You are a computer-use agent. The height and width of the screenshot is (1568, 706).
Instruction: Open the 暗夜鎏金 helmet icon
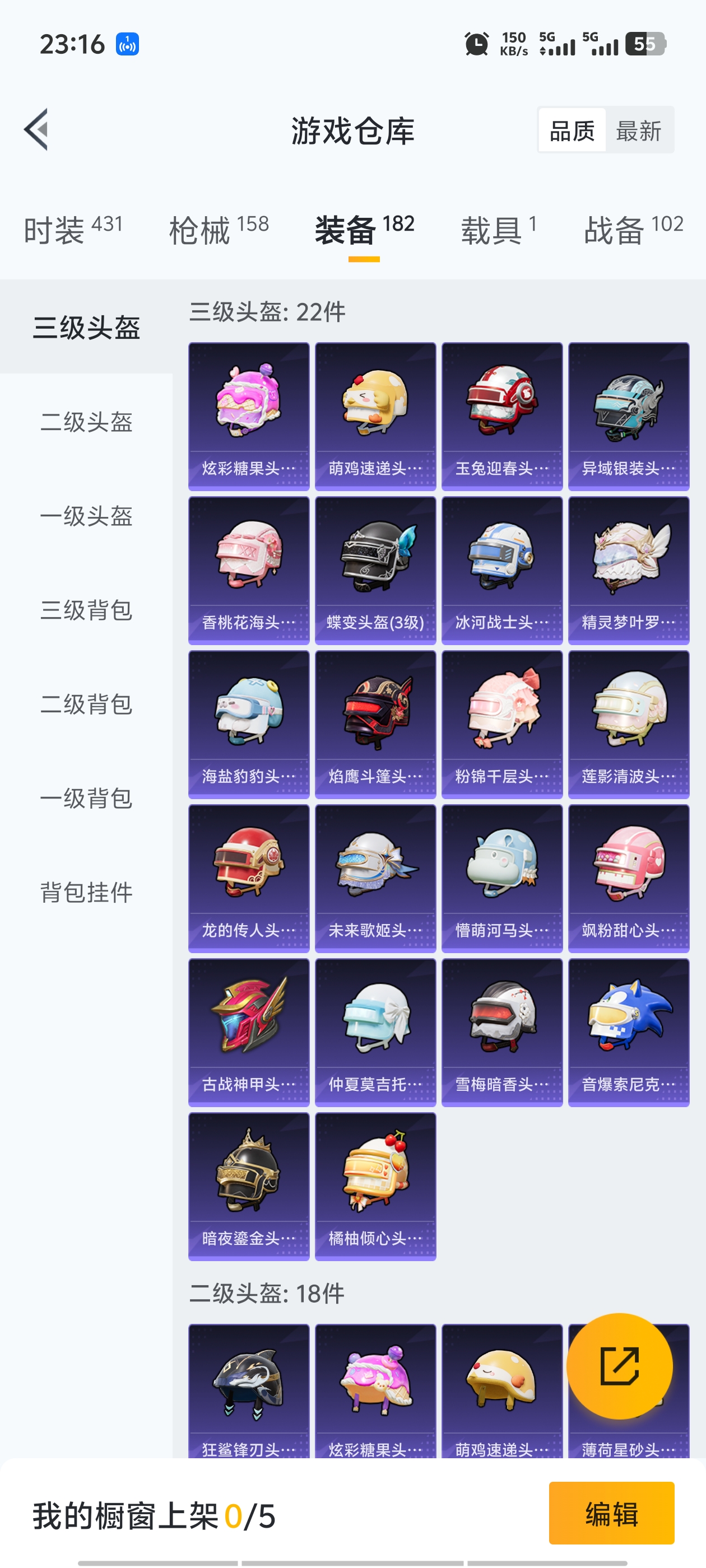249,1185
